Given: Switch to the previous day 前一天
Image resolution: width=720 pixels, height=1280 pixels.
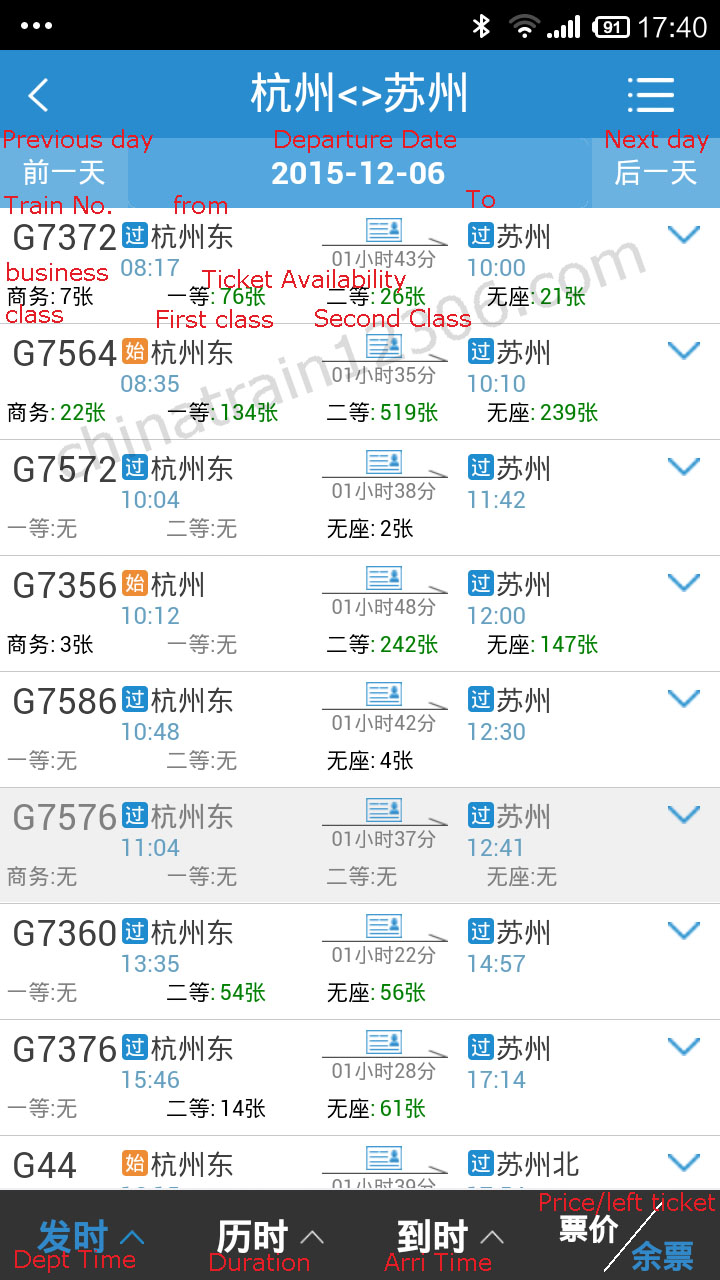Looking at the screenshot, I should [64, 173].
